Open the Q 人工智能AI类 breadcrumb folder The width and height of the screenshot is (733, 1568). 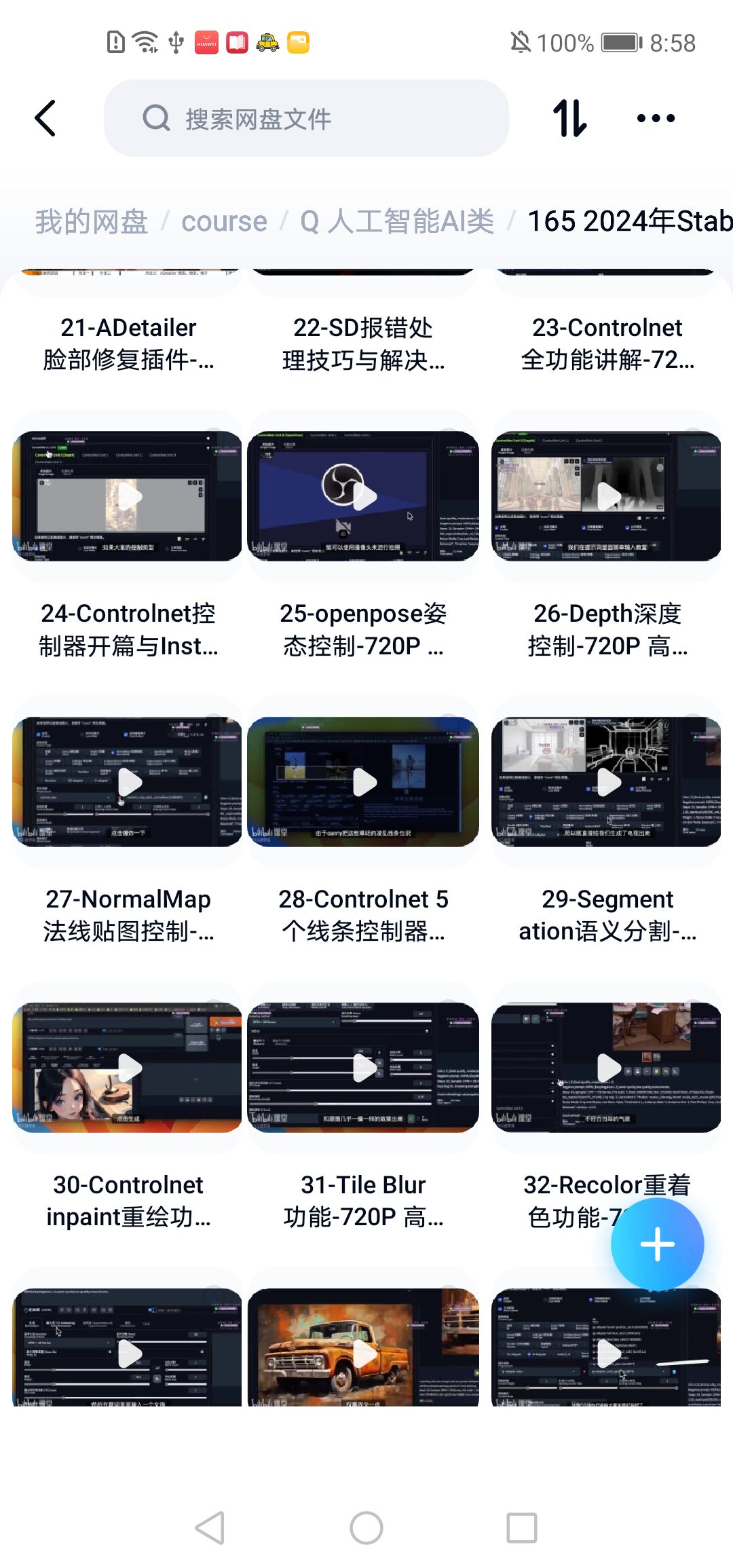pos(397,221)
